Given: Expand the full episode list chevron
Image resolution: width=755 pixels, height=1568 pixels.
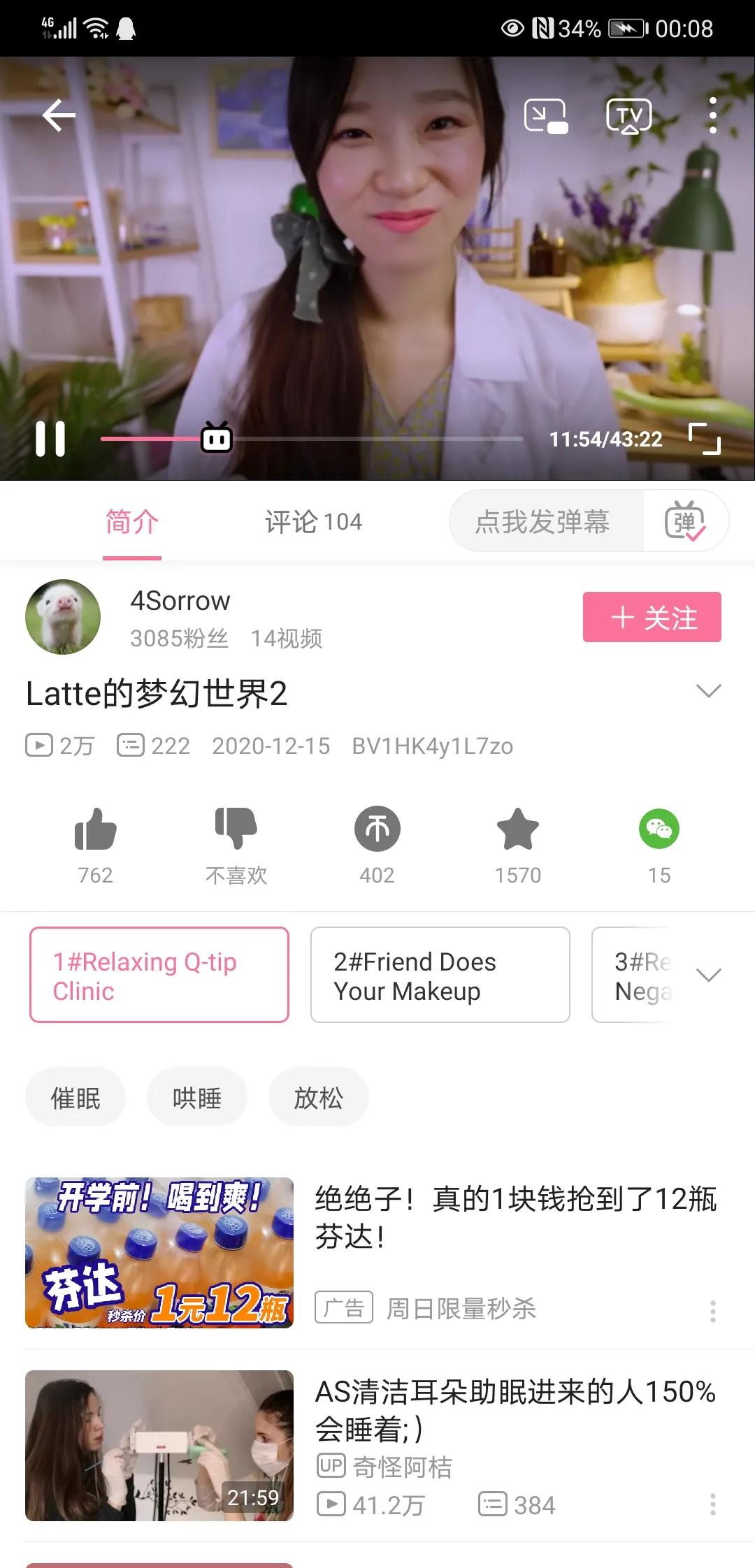Looking at the screenshot, I should (x=710, y=974).
